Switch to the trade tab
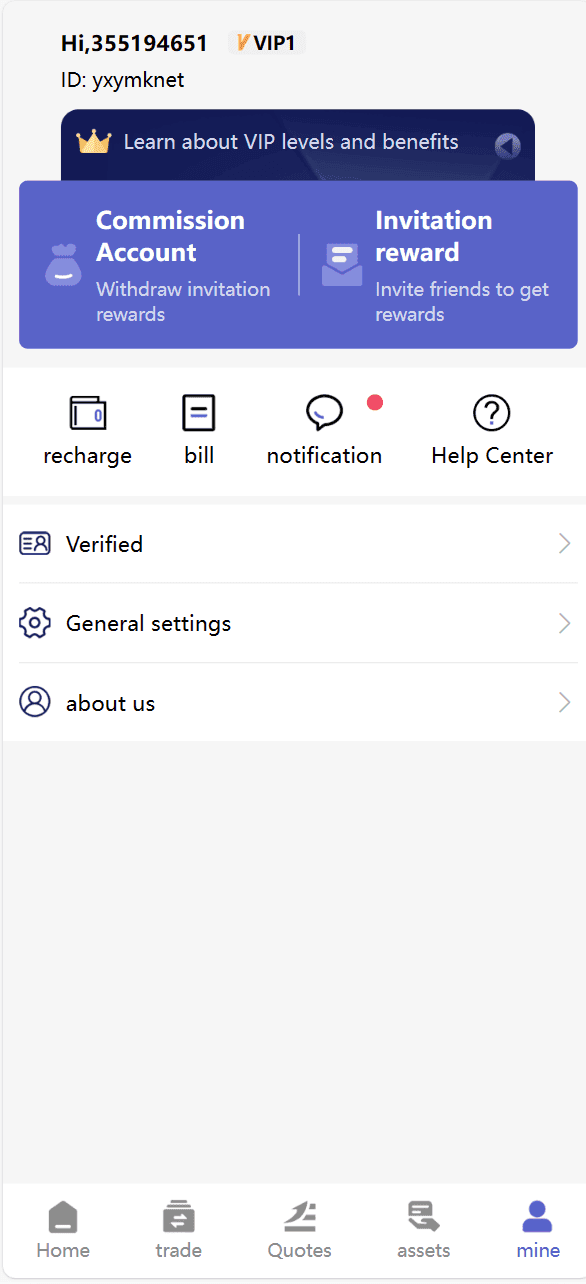 click(179, 1231)
